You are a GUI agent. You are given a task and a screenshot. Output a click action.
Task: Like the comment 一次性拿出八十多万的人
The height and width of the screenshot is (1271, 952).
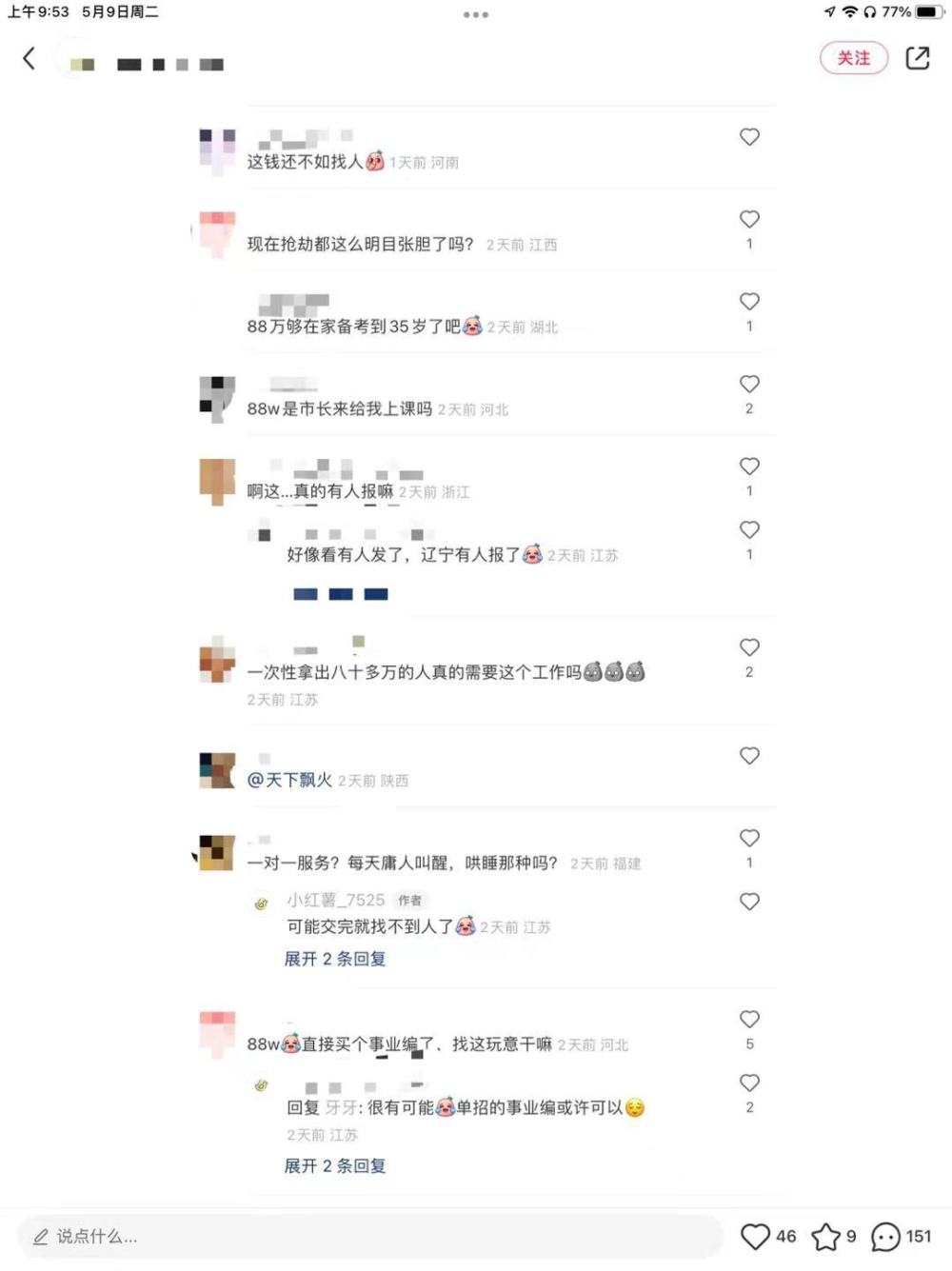click(x=749, y=647)
